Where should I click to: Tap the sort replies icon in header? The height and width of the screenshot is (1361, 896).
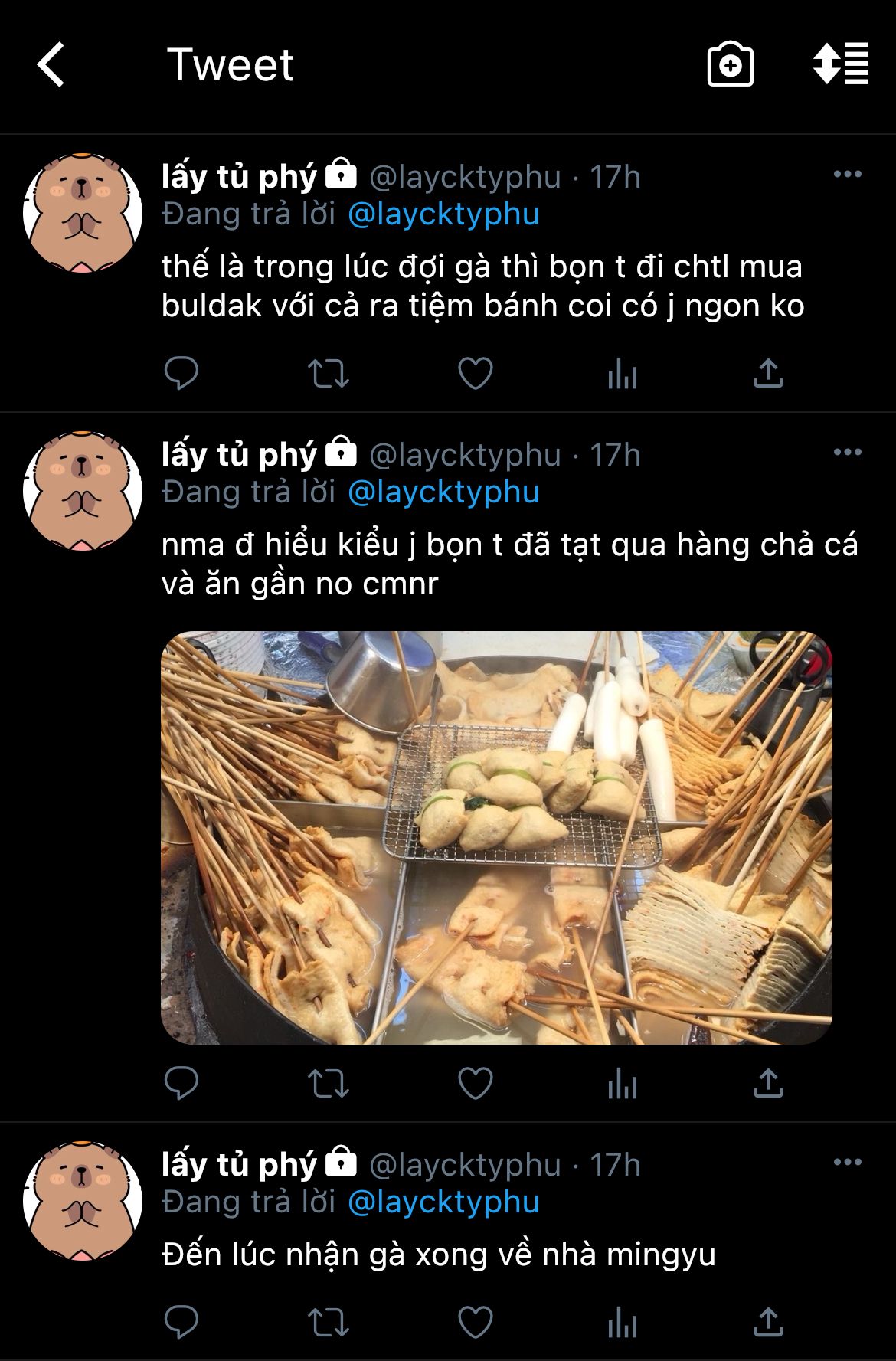pos(841,64)
